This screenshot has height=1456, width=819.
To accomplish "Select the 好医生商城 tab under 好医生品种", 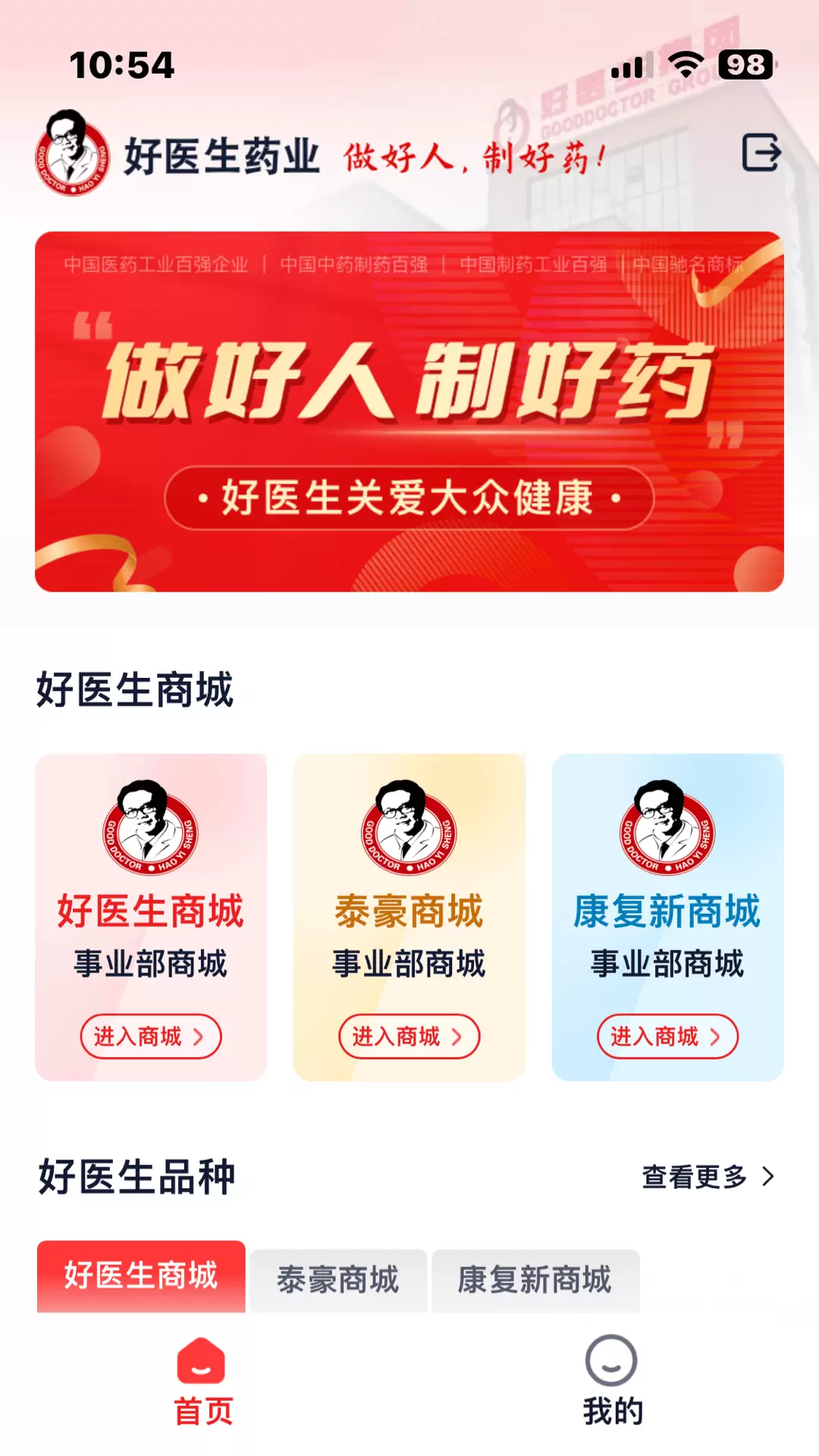I will (141, 1276).
